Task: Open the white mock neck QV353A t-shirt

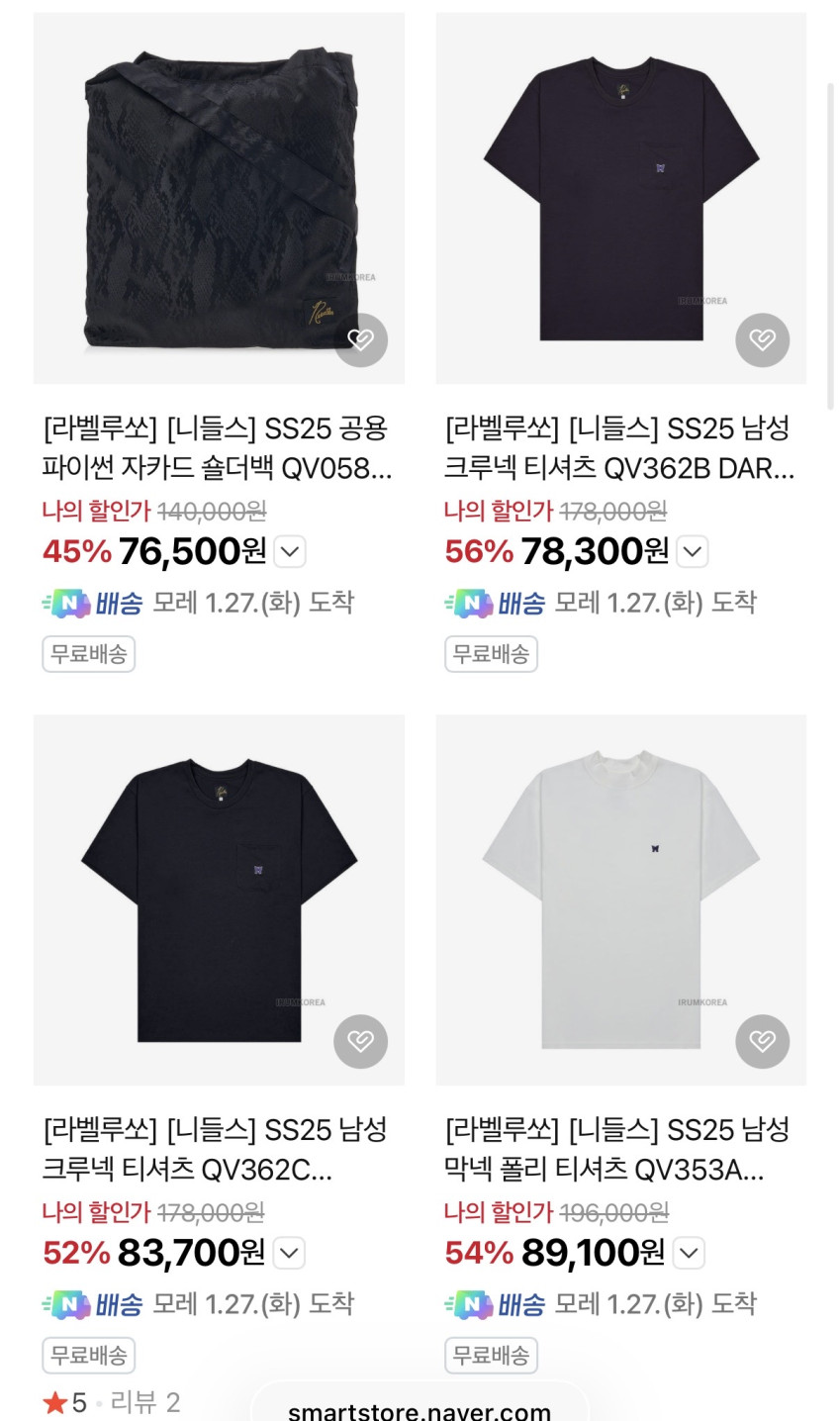Action: [620, 899]
